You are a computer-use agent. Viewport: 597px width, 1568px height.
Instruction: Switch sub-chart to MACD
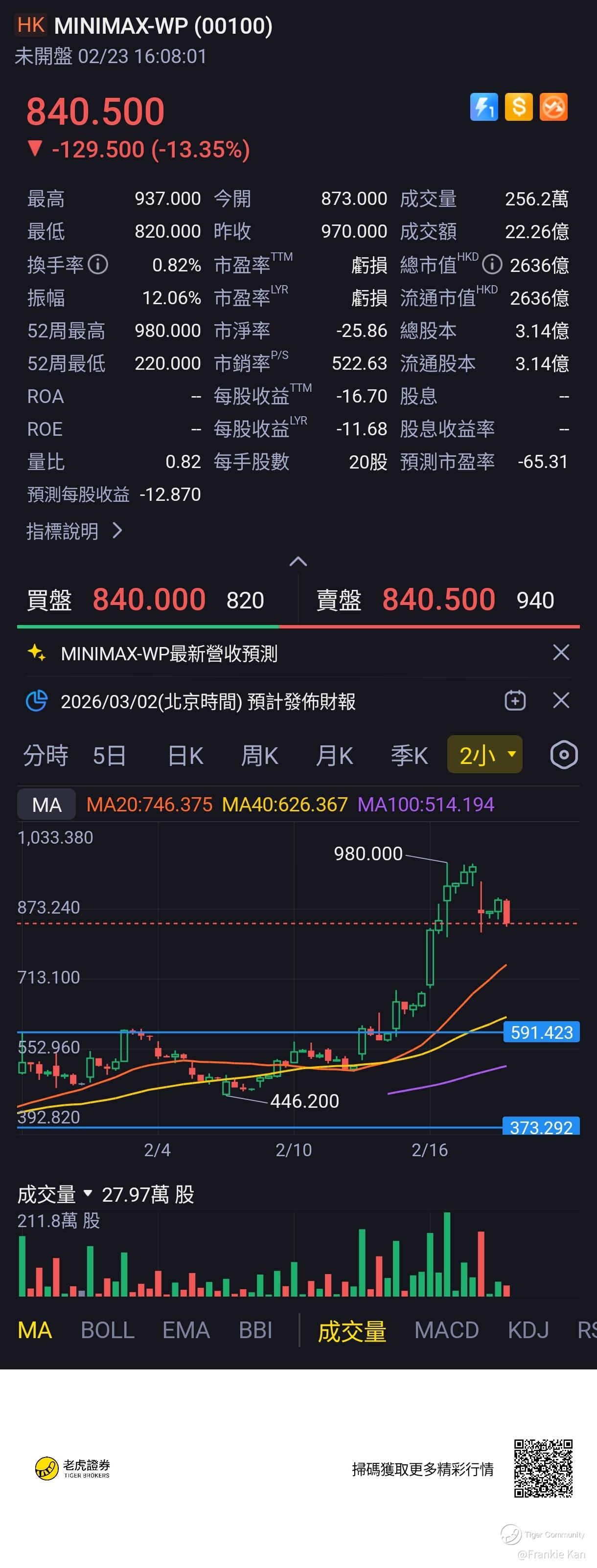pyautogui.click(x=447, y=1330)
